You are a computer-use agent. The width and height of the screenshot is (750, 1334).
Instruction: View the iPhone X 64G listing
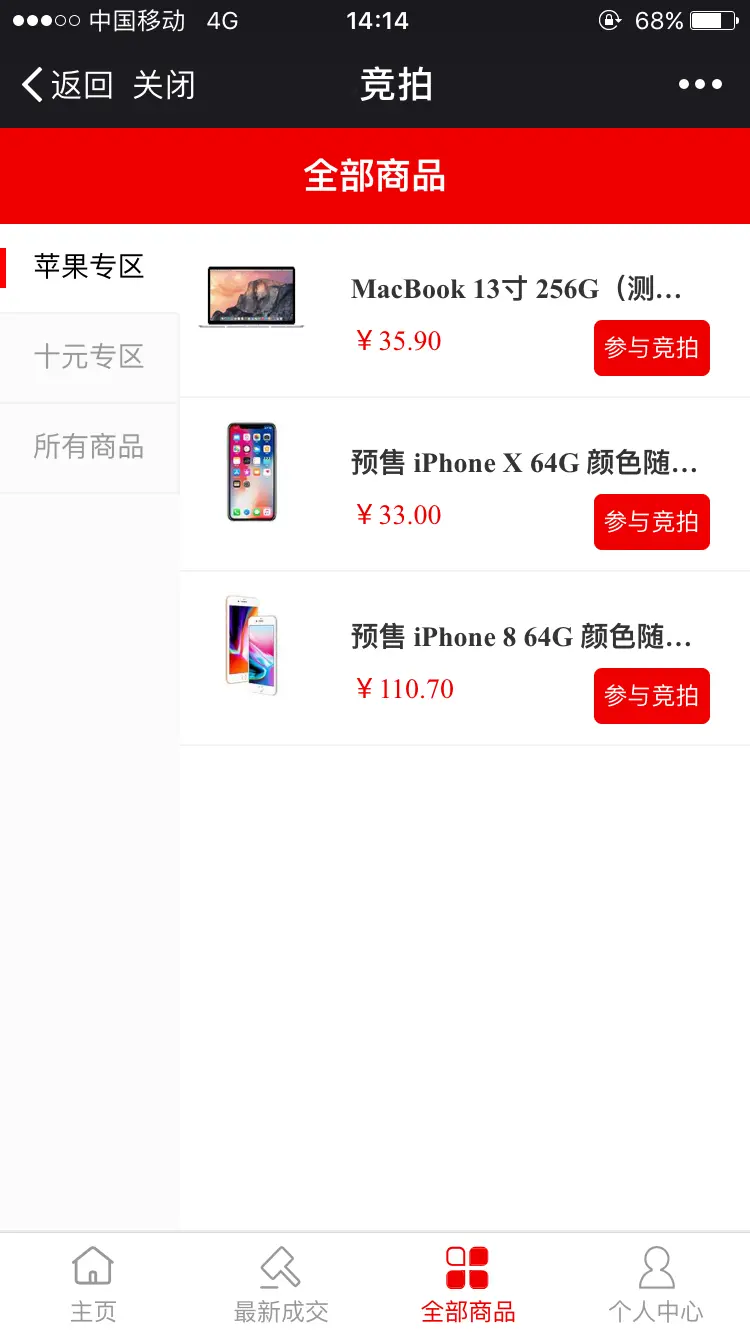pyautogui.click(x=524, y=464)
